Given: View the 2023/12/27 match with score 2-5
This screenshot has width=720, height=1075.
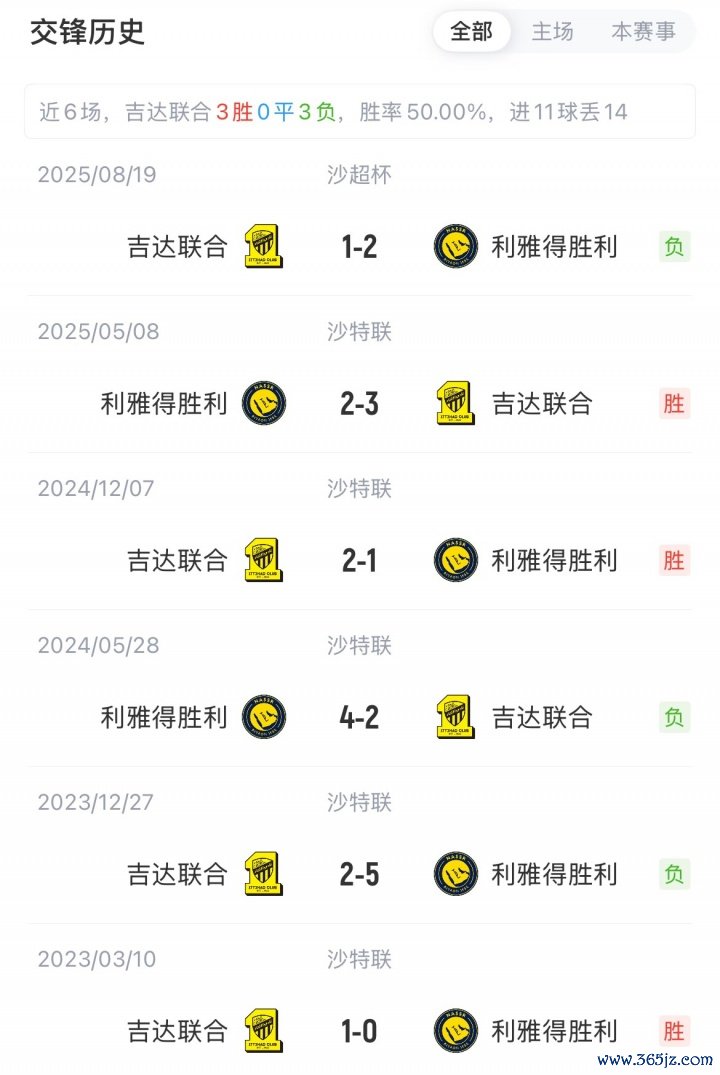Looking at the screenshot, I should tap(359, 874).
